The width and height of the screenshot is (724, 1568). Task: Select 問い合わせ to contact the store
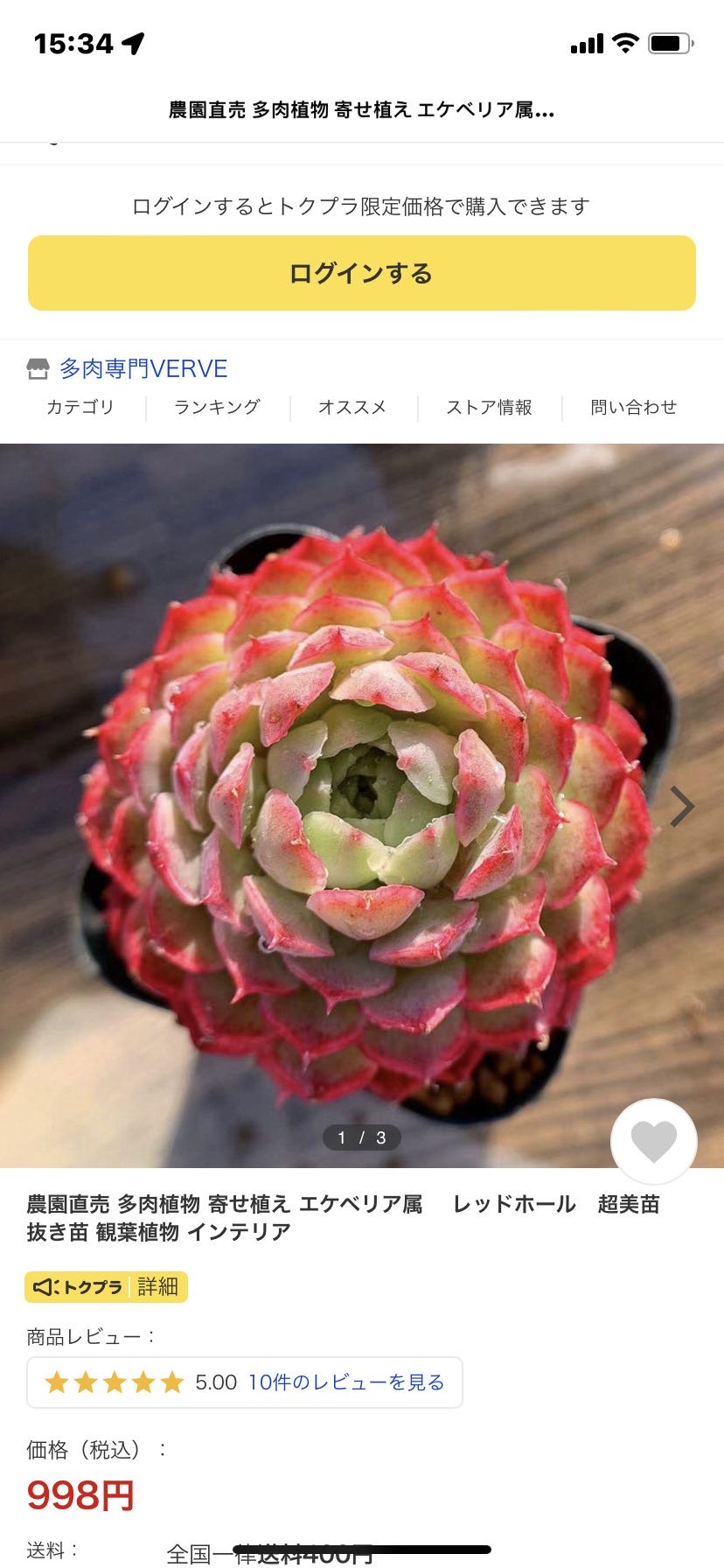coord(633,407)
